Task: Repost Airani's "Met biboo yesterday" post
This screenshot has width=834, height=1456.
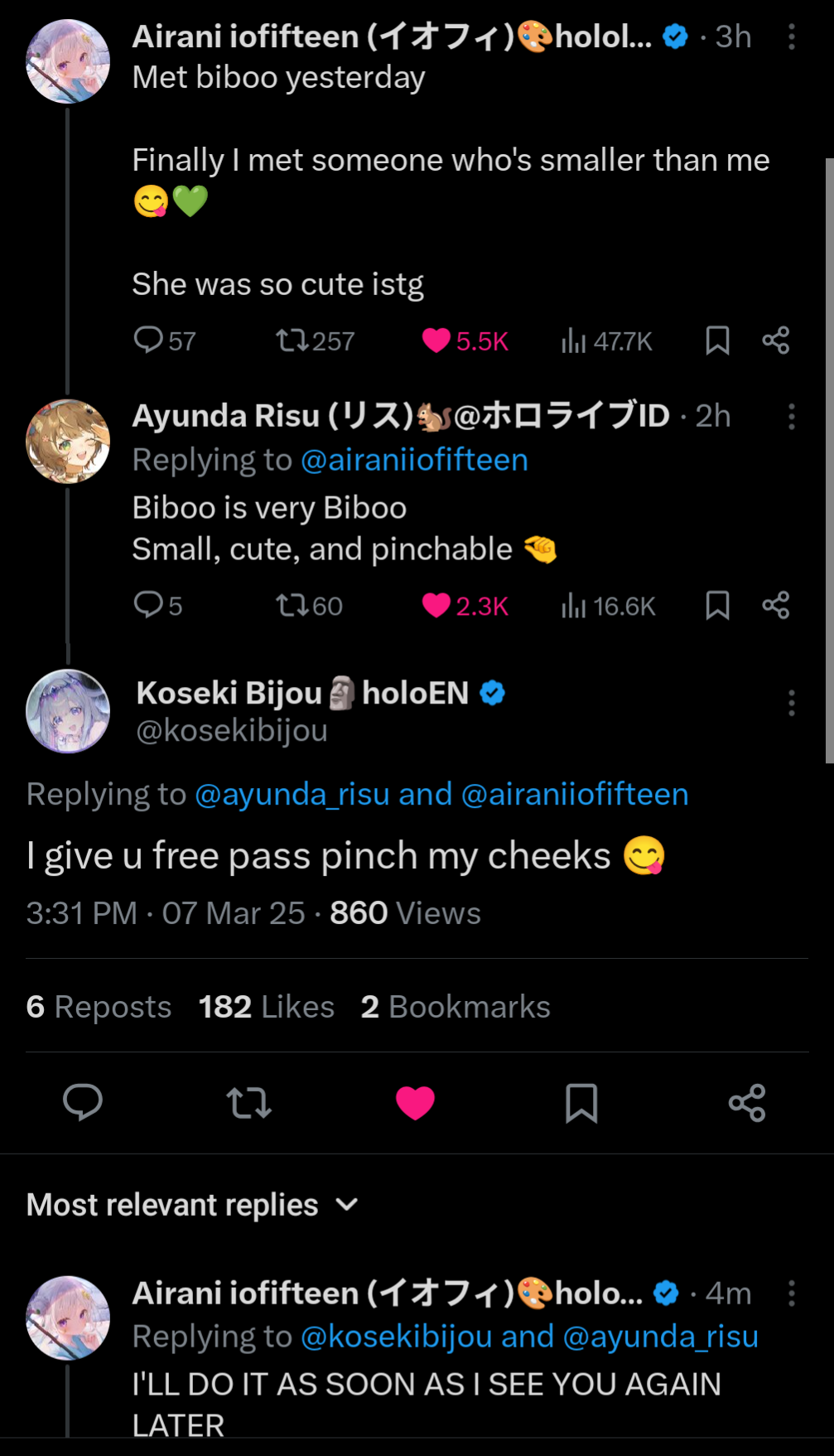Action: click(292, 341)
